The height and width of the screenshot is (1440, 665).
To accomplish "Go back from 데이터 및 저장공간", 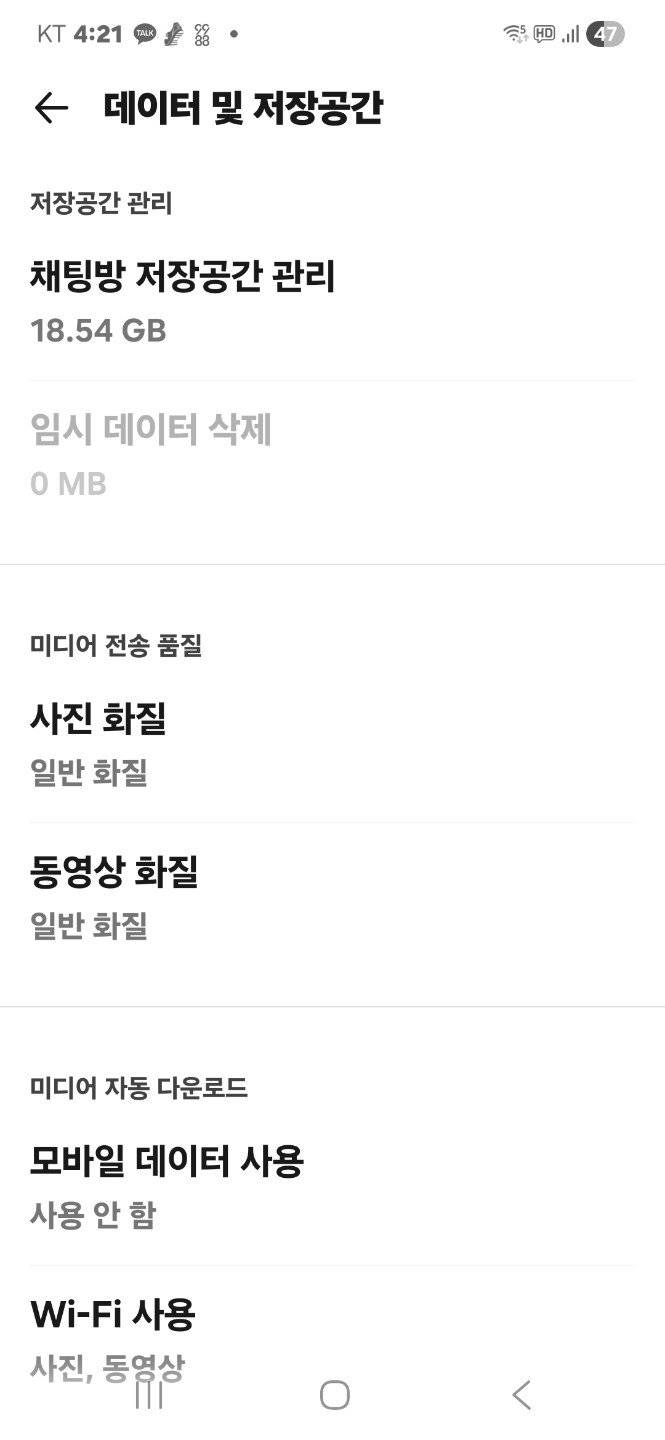I will (51, 108).
